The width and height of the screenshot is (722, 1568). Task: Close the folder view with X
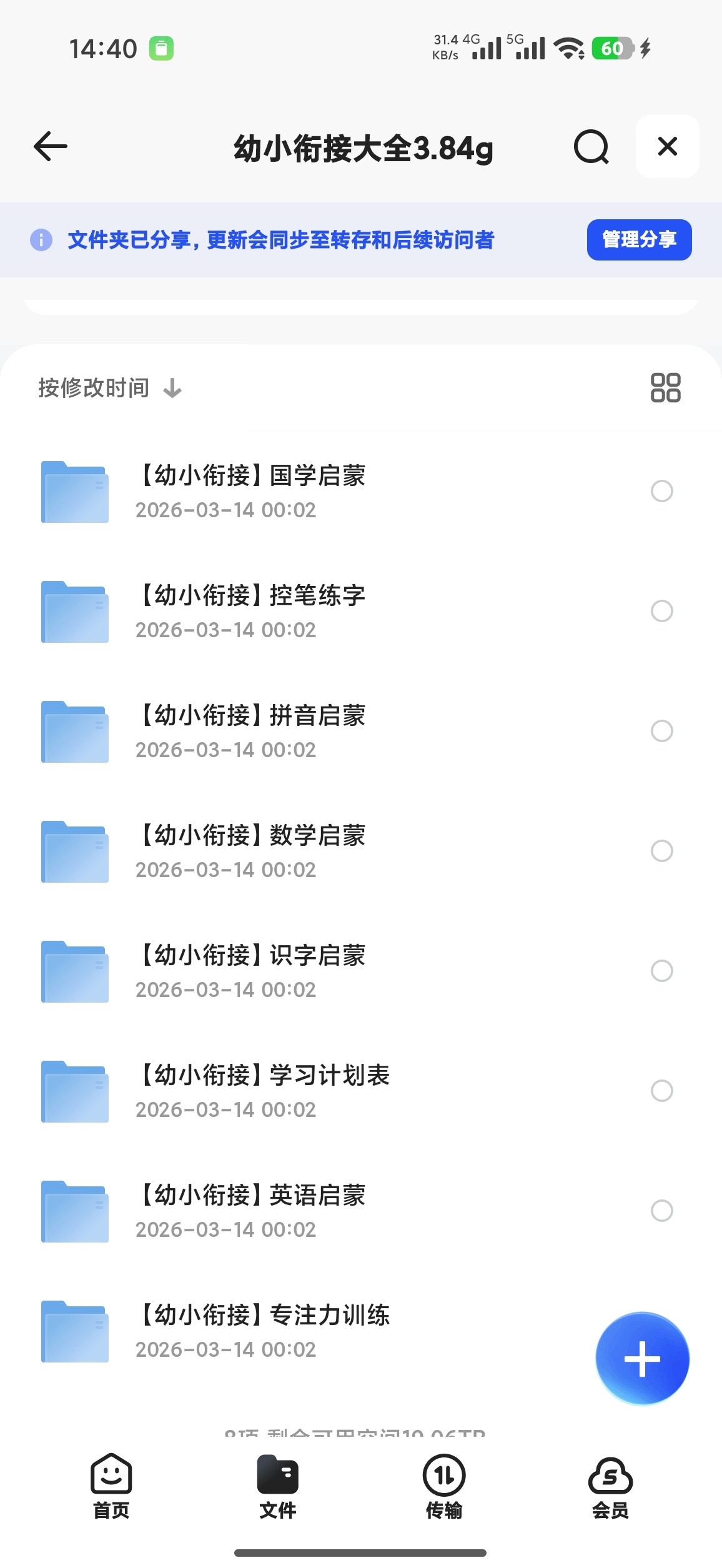click(667, 146)
